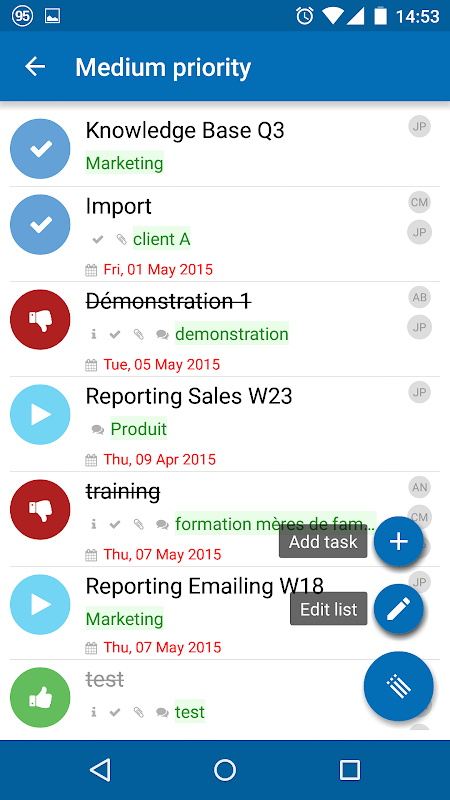
Task: Open the Import task
Action: point(225,234)
